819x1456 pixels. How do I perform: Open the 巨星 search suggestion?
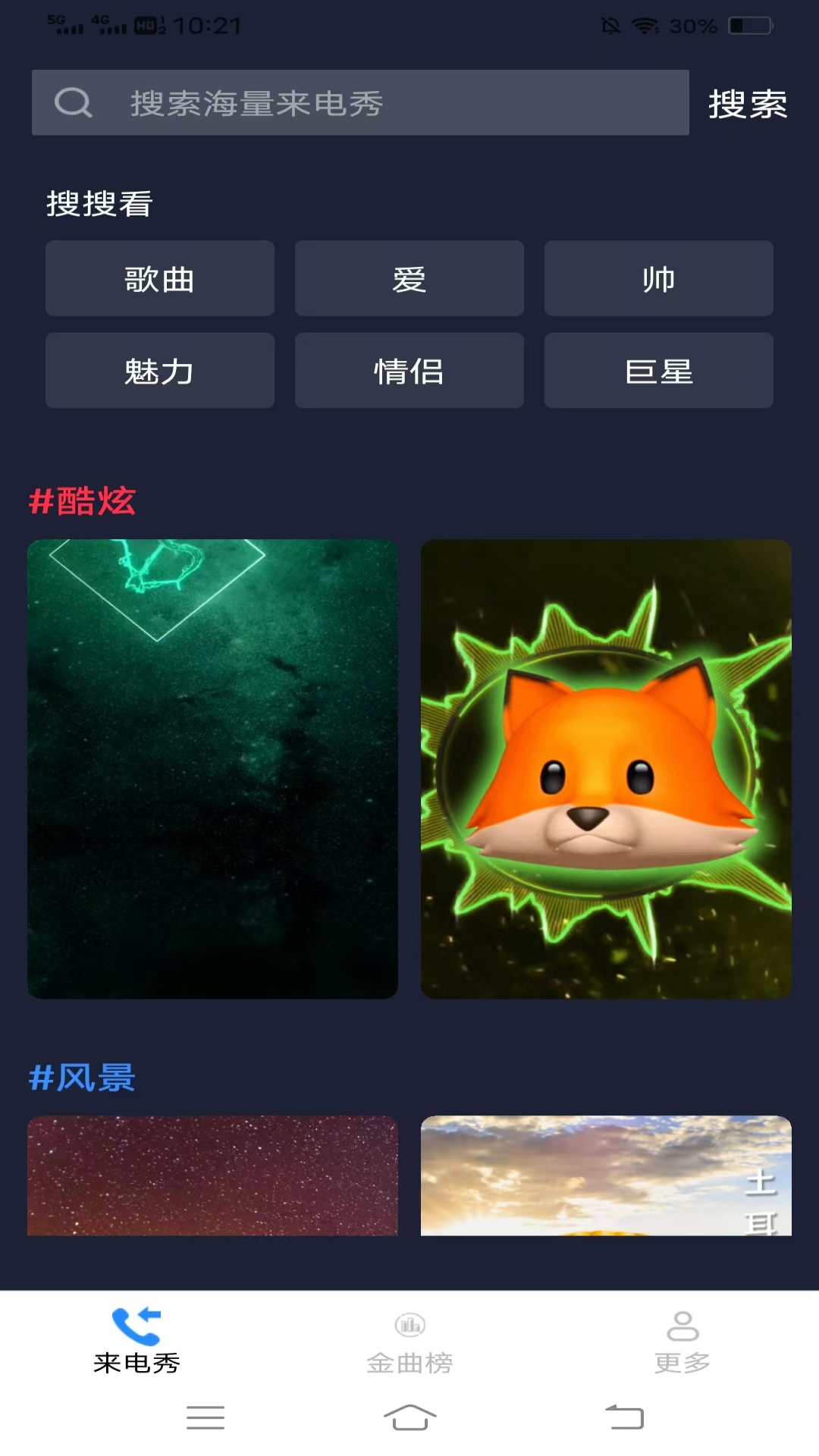[658, 371]
